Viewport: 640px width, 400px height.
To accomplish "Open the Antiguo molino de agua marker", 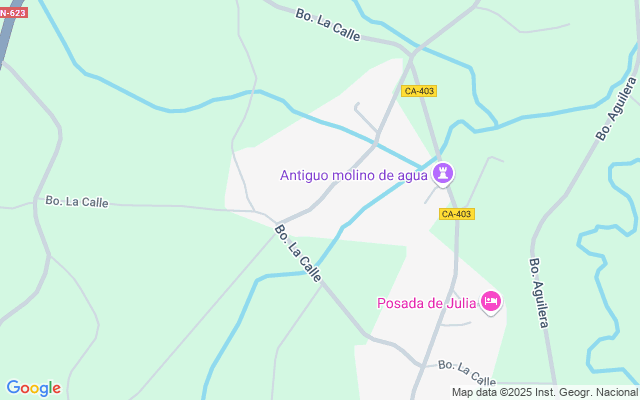I will pos(442,174).
